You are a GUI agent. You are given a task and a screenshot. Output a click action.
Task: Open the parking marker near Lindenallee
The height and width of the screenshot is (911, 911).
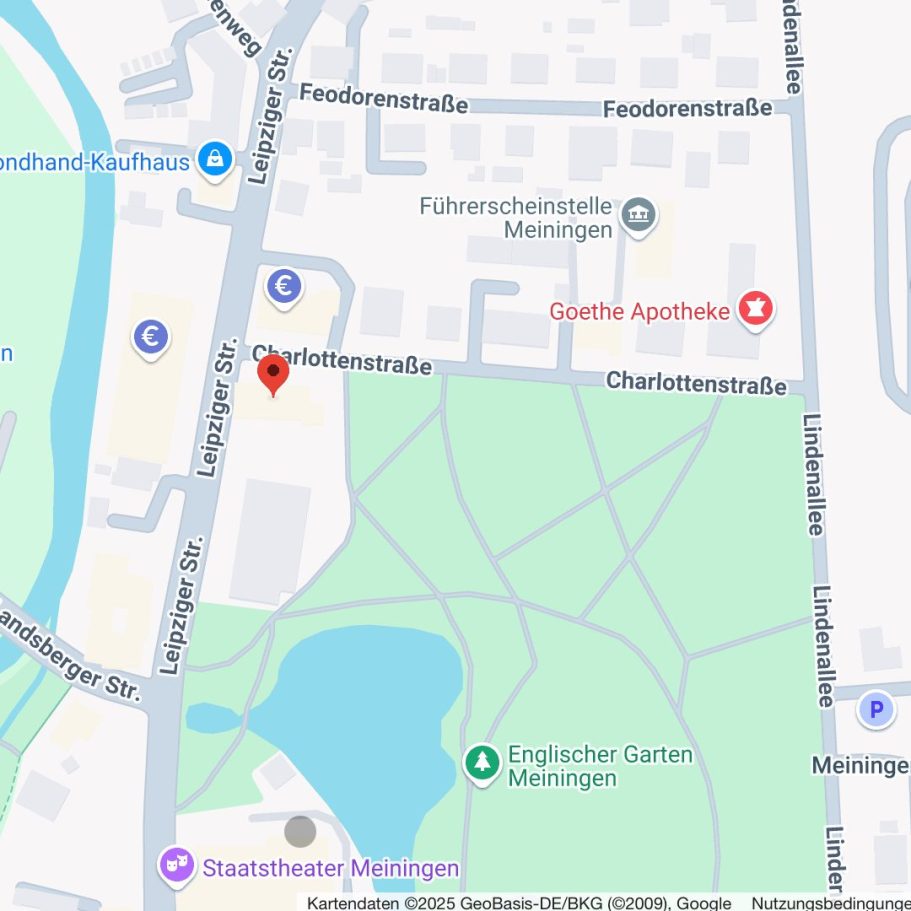pyautogui.click(x=876, y=710)
